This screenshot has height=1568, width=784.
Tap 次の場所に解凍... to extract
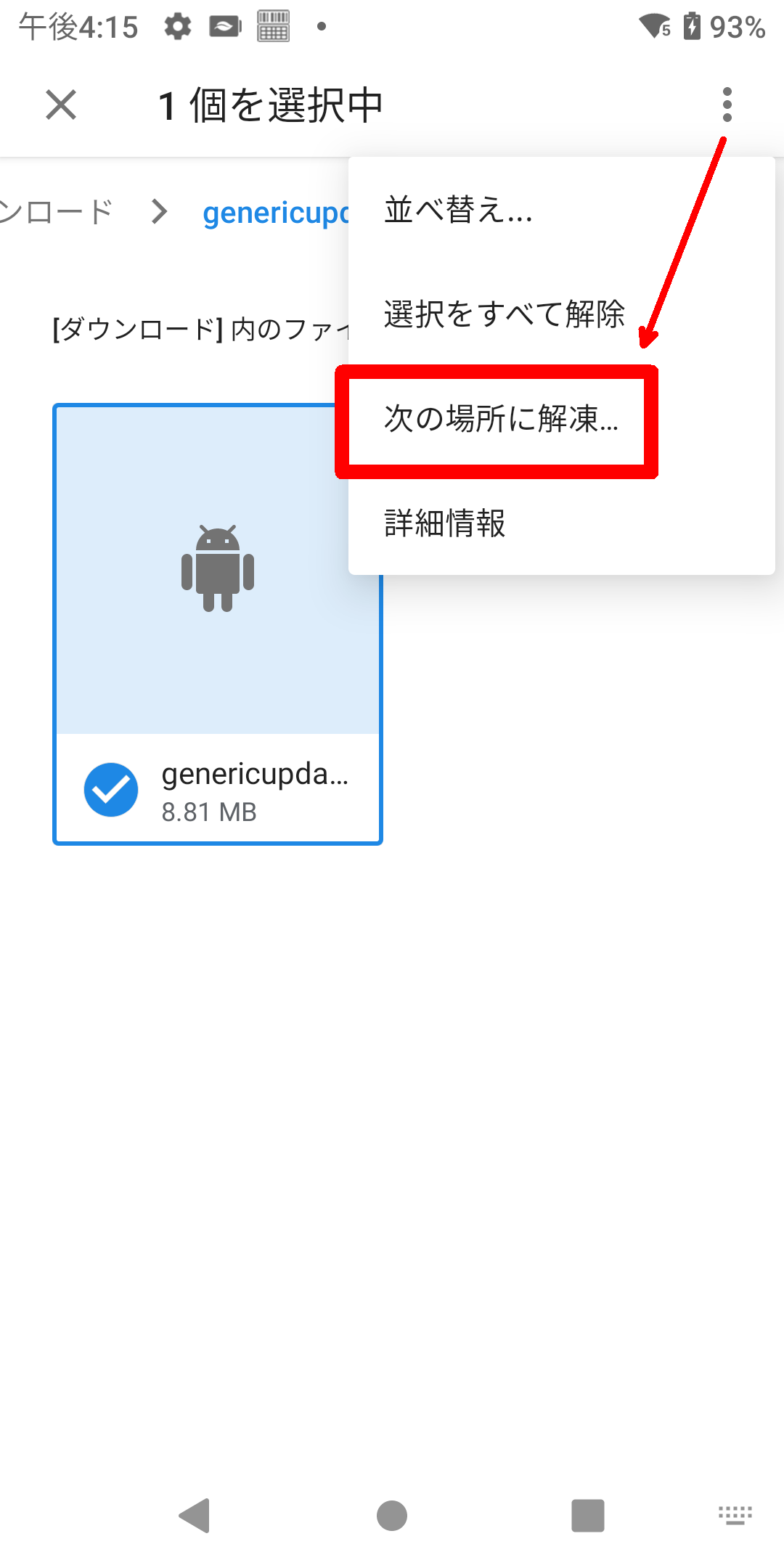click(x=501, y=419)
